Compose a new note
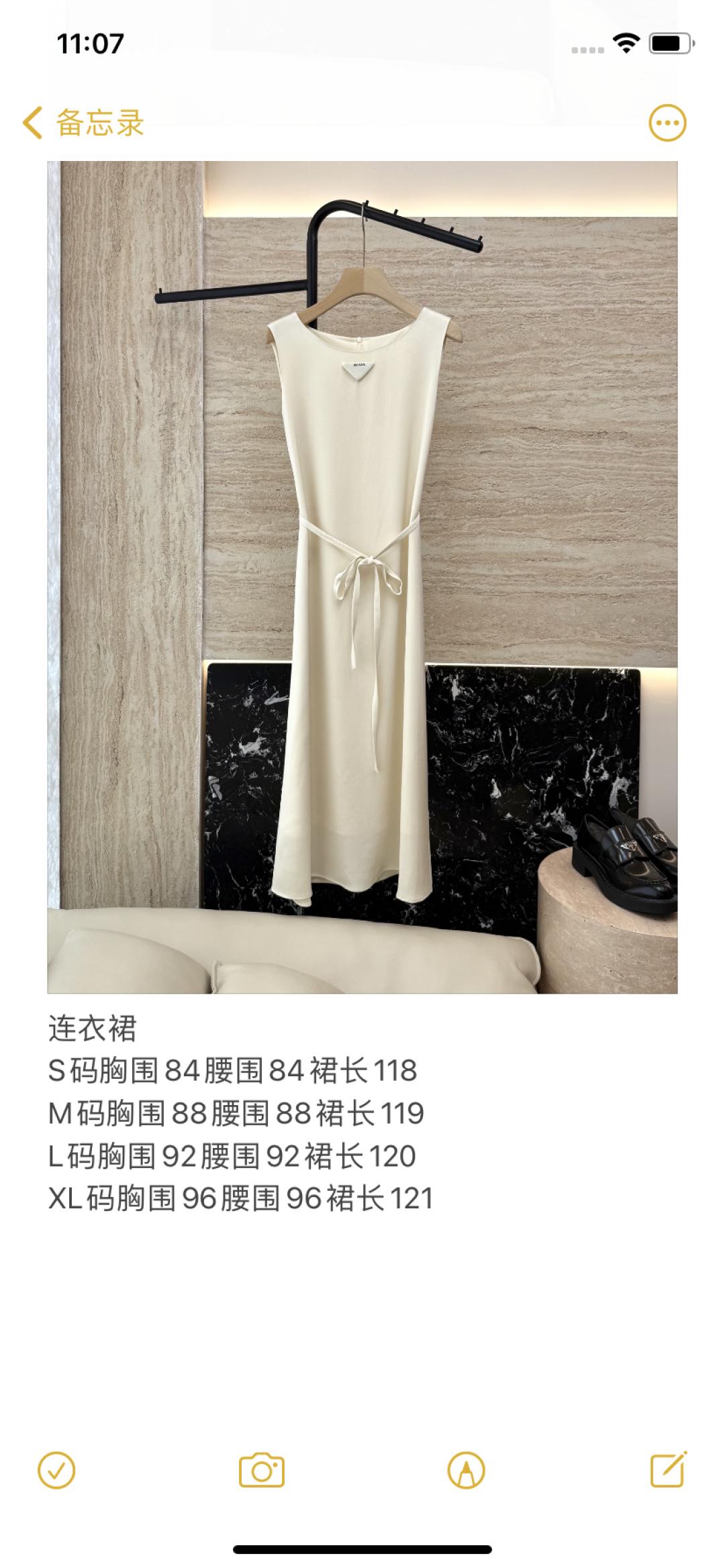725x1568 pixels. [x=669, y=1469]
